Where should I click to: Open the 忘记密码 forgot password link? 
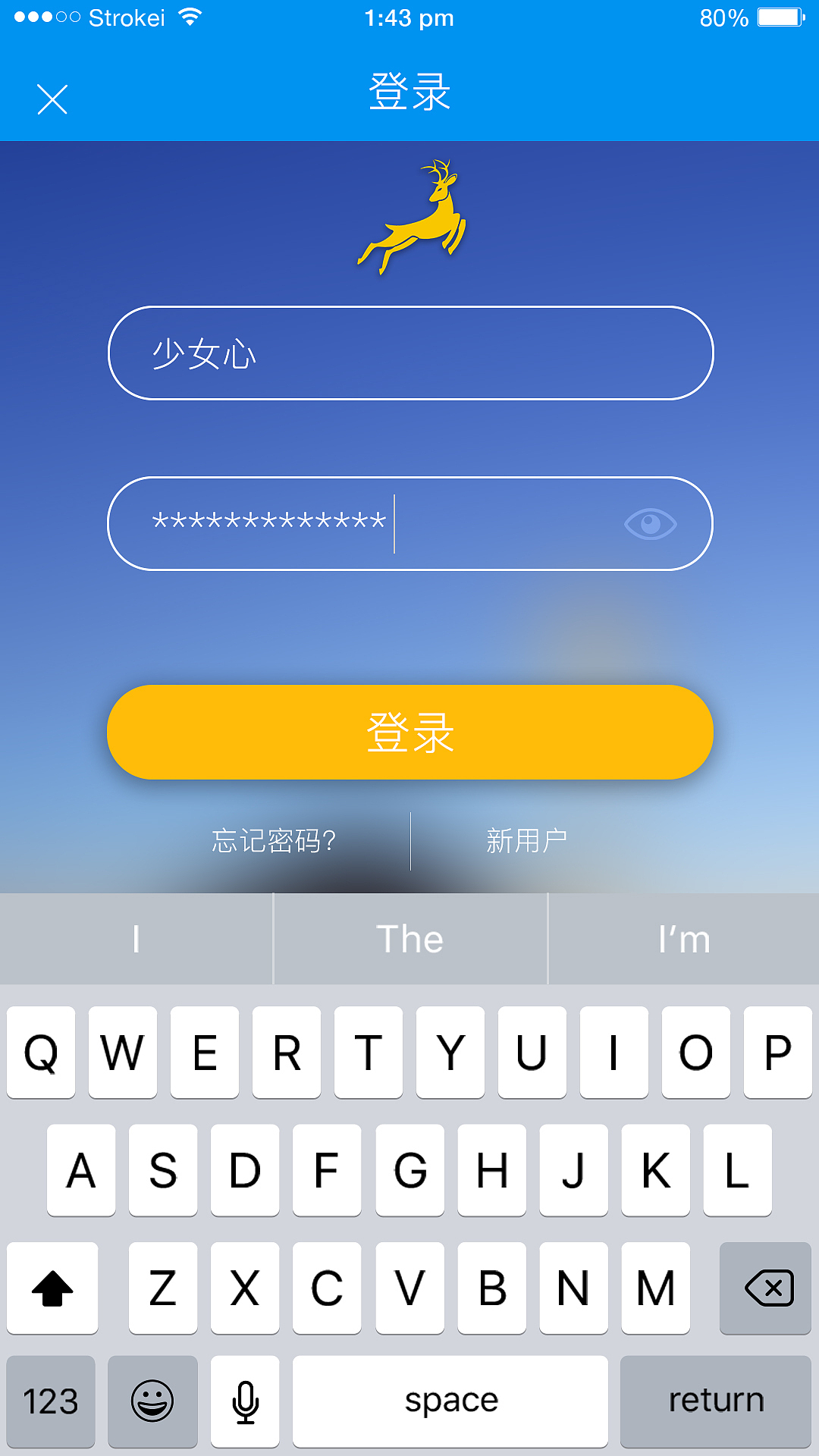[x=273, y=839]
